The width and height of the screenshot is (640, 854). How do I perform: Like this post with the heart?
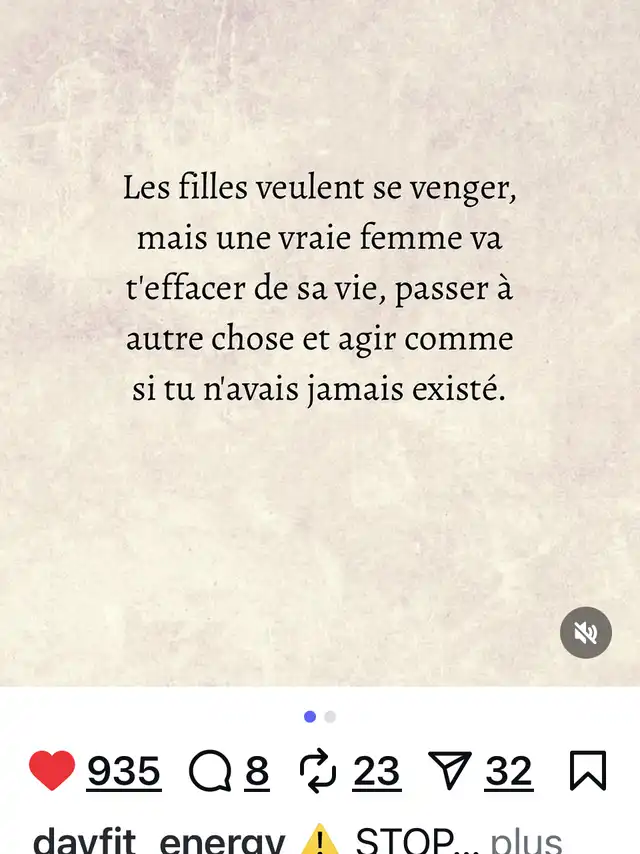[x=52, y=771]
